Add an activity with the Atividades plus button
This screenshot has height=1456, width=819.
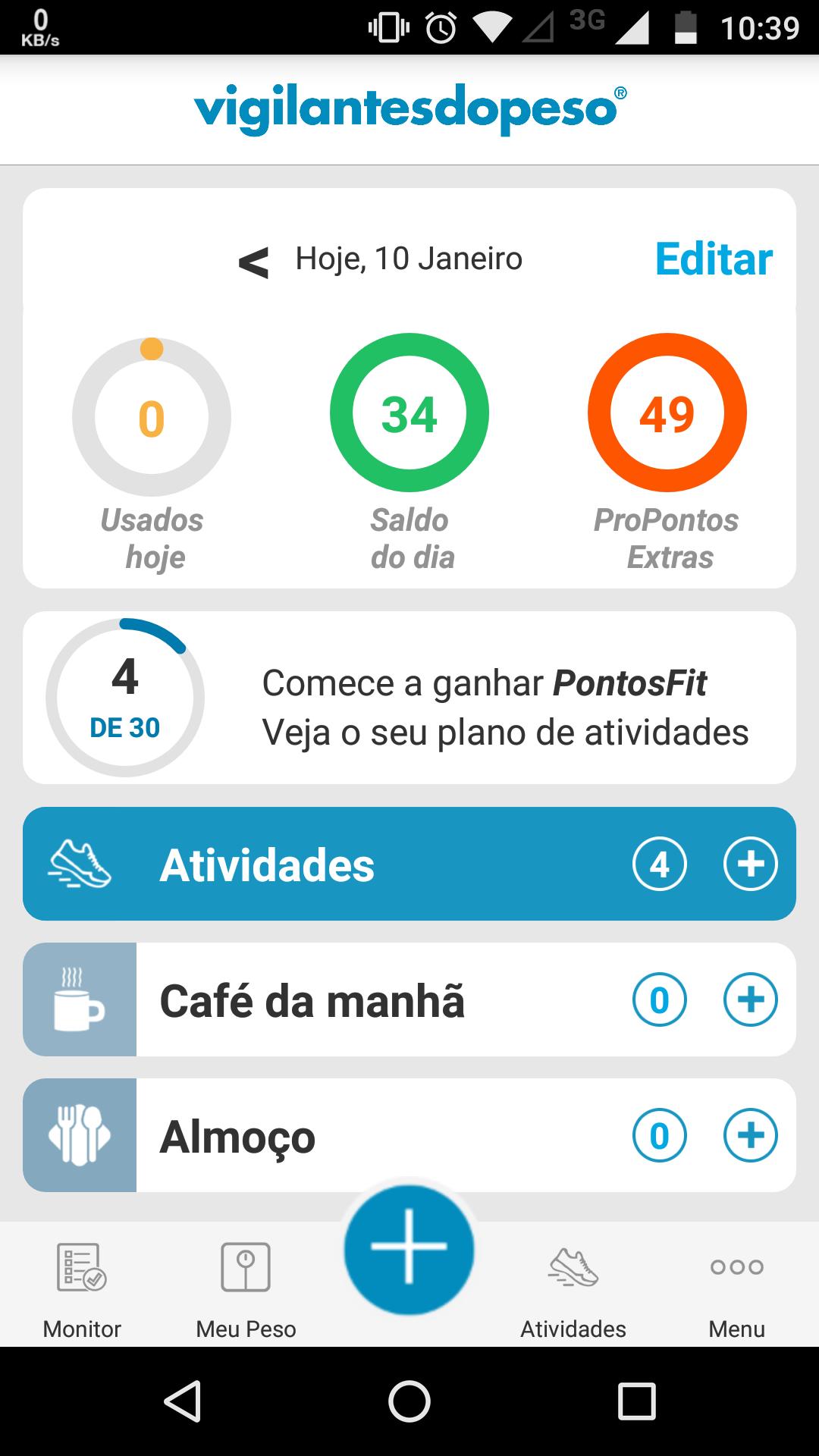tap(750, 863)
